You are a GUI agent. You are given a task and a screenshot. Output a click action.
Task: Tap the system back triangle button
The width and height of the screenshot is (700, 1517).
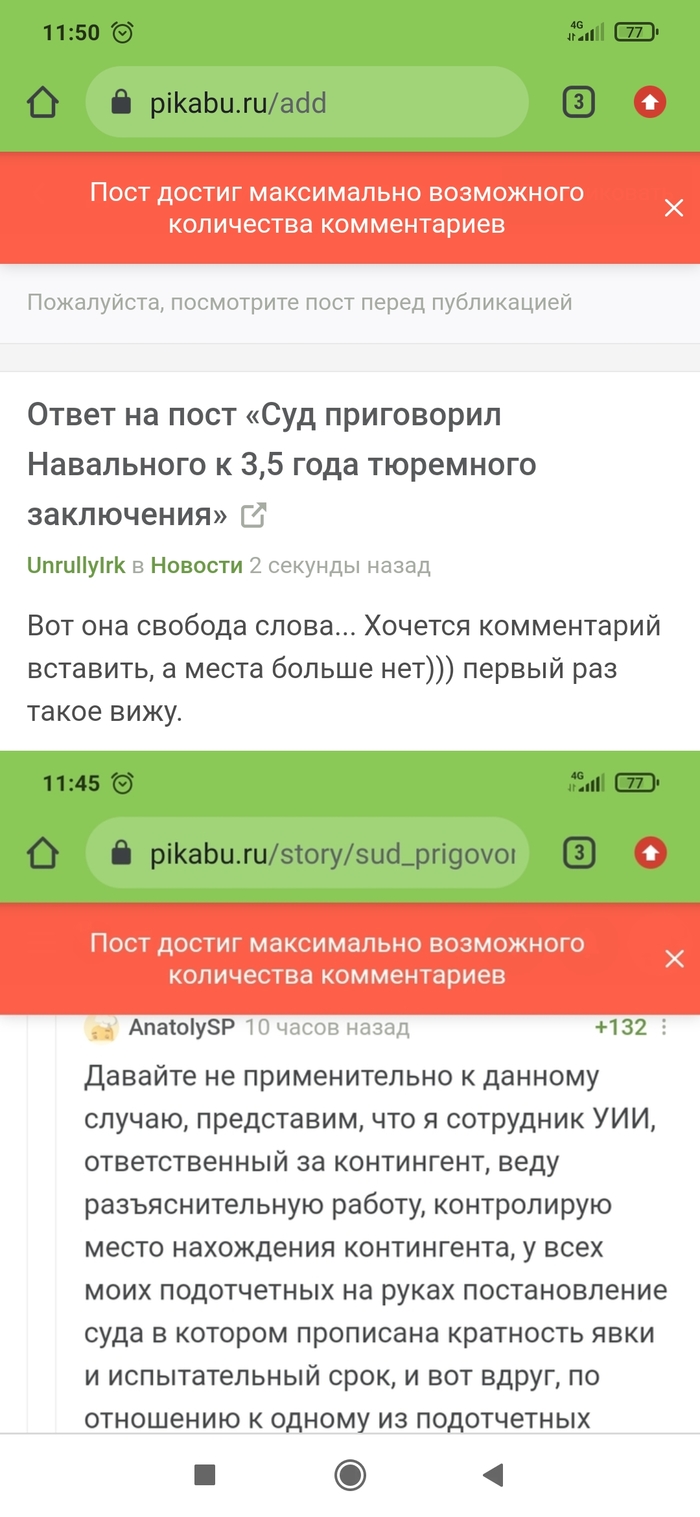pos(492,1474)
